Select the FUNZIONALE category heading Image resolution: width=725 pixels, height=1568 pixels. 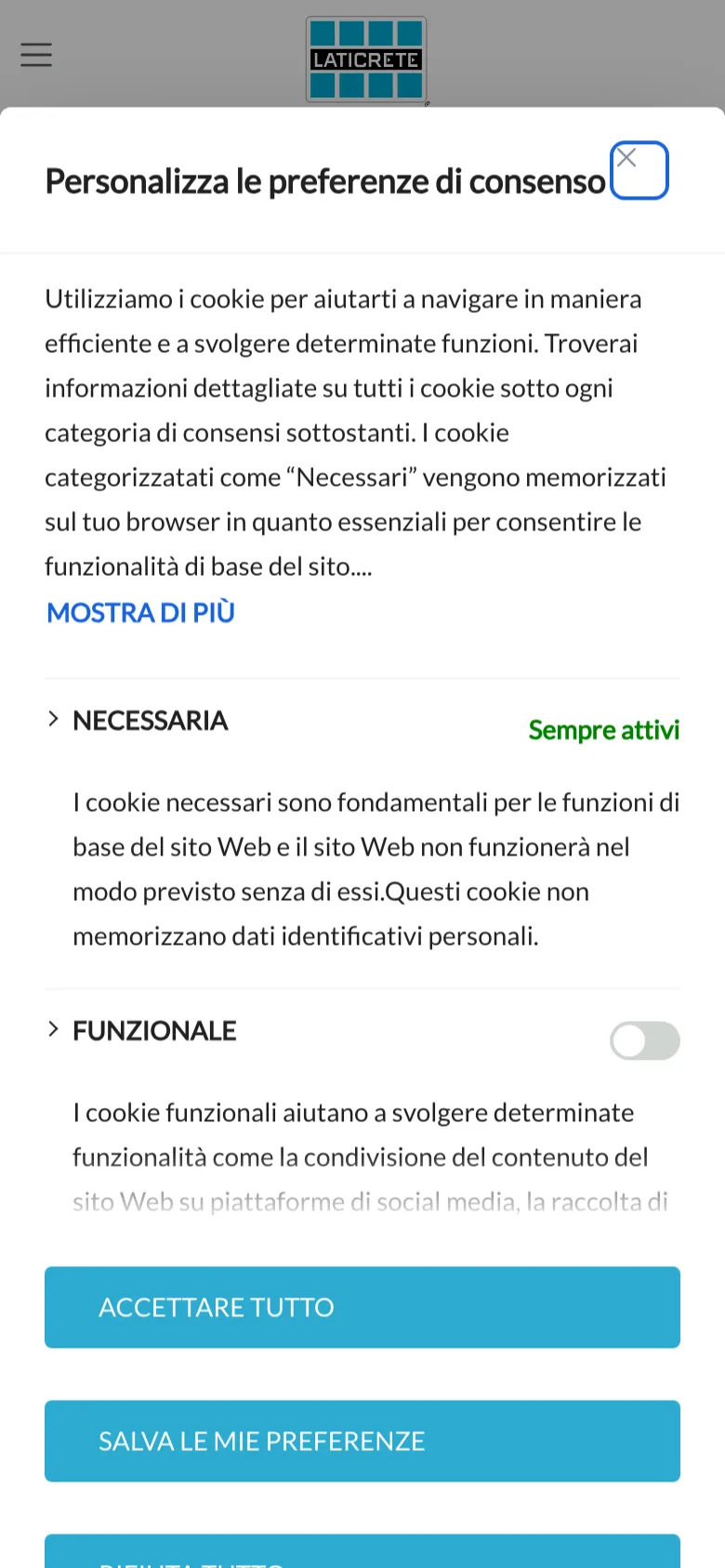154,1030
